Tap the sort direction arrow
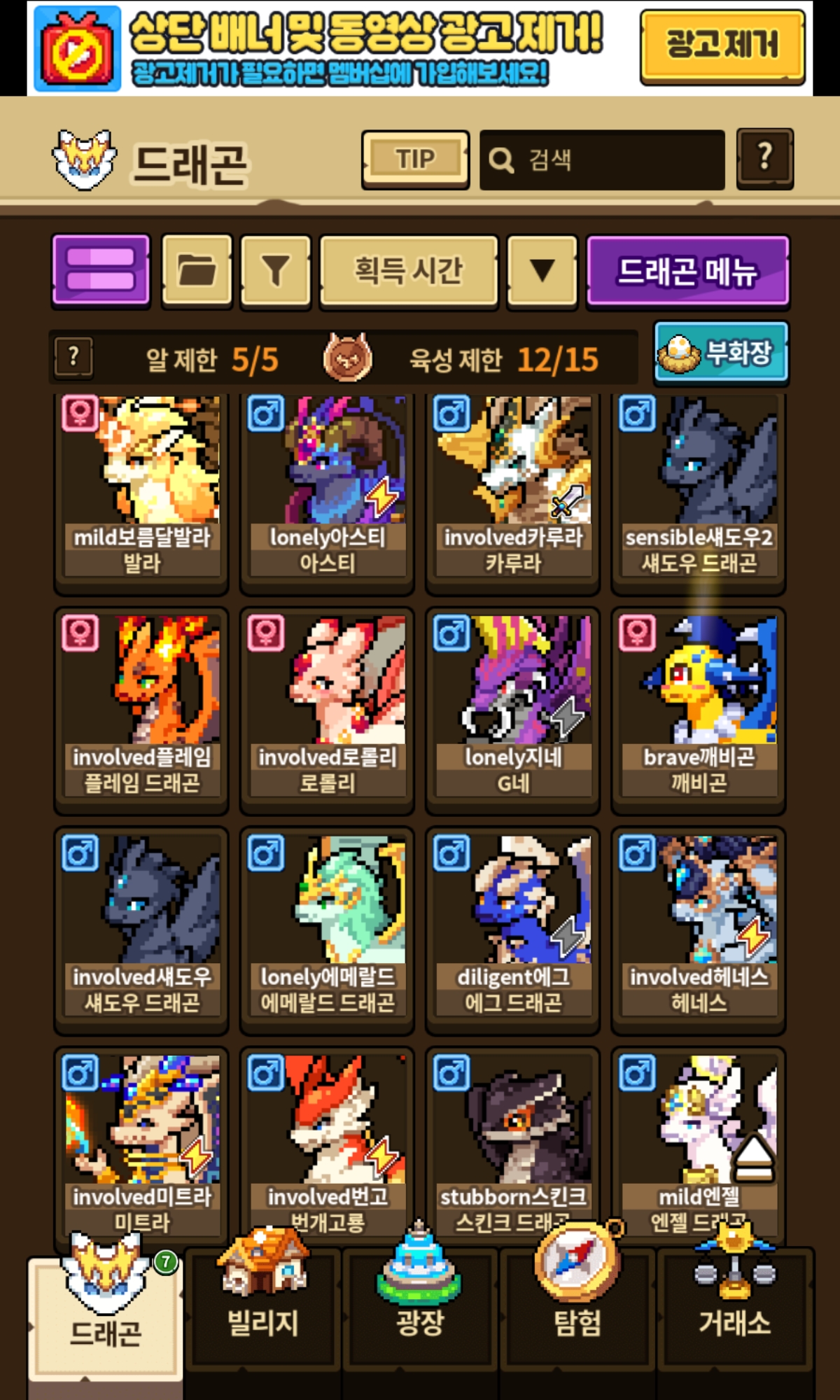 (x=542, y=271)
